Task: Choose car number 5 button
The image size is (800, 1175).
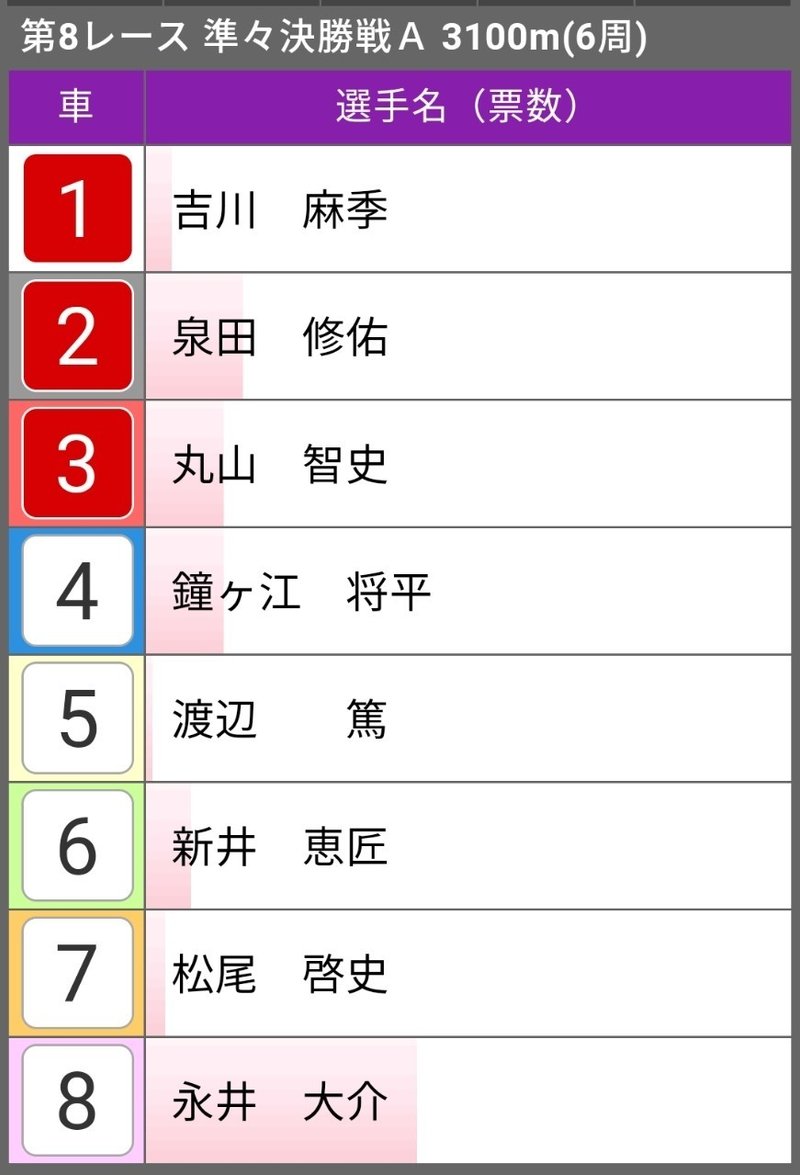Action: point(77,718)
